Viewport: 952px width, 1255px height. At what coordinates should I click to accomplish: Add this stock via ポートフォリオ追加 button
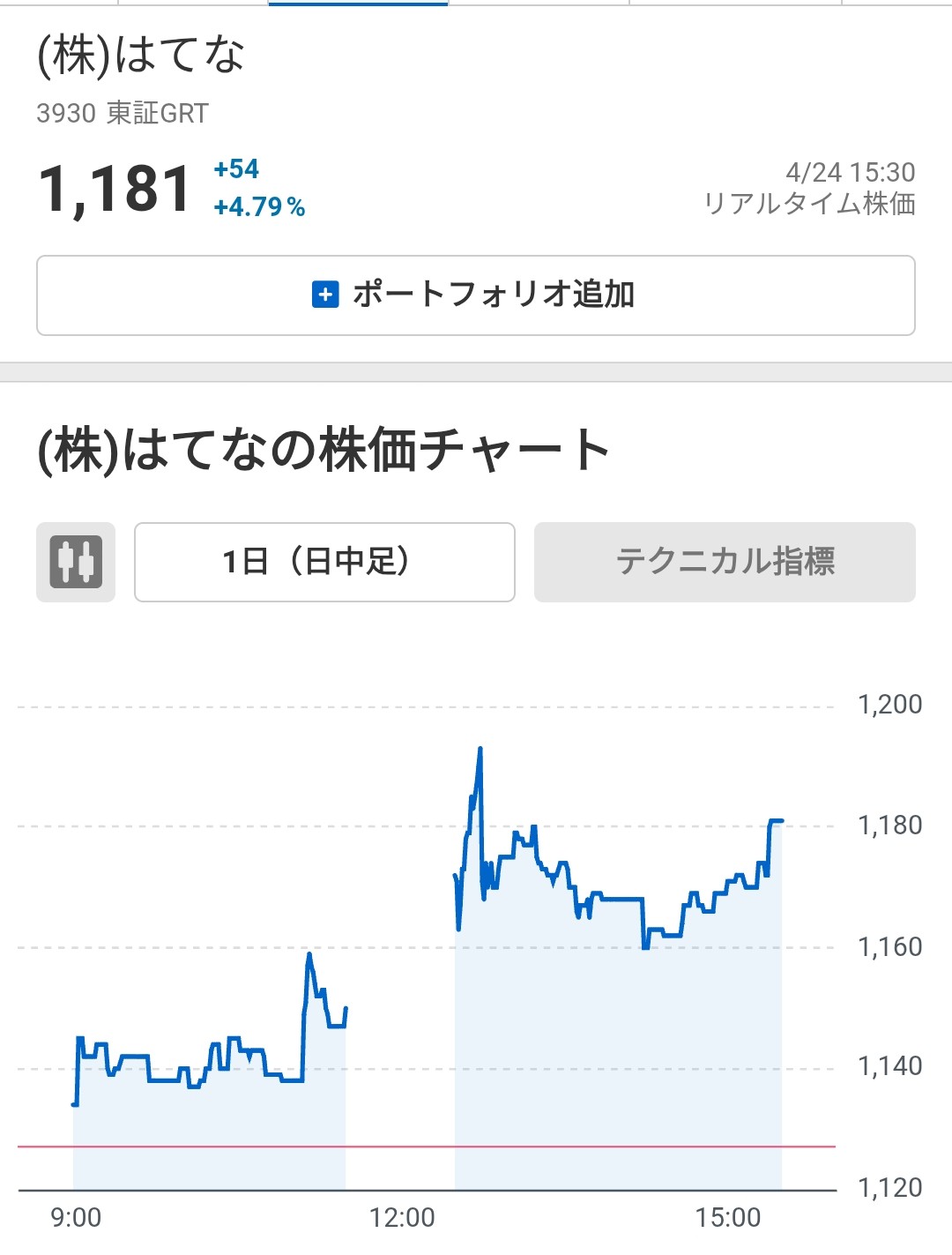(x=475, y=295)
